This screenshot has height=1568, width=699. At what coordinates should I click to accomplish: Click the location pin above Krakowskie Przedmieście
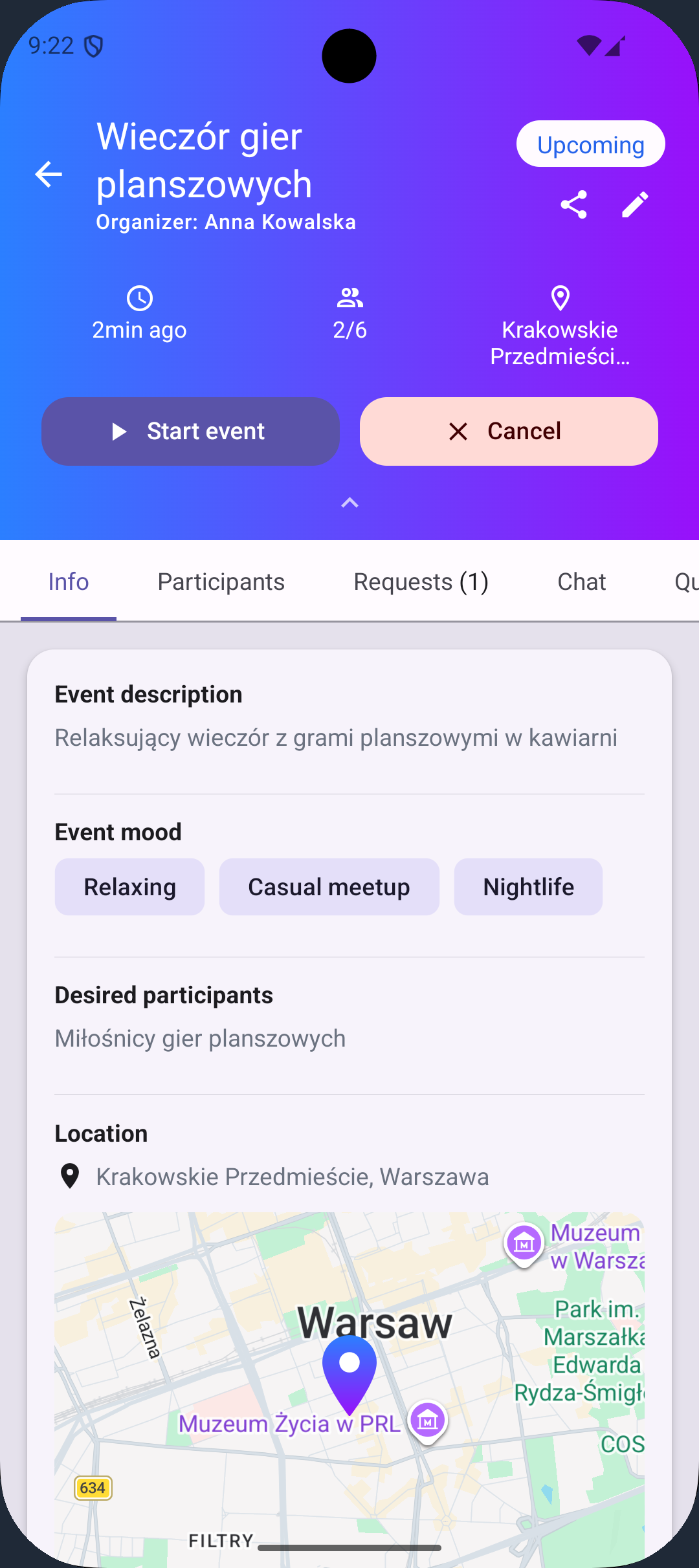pos(559,299)
